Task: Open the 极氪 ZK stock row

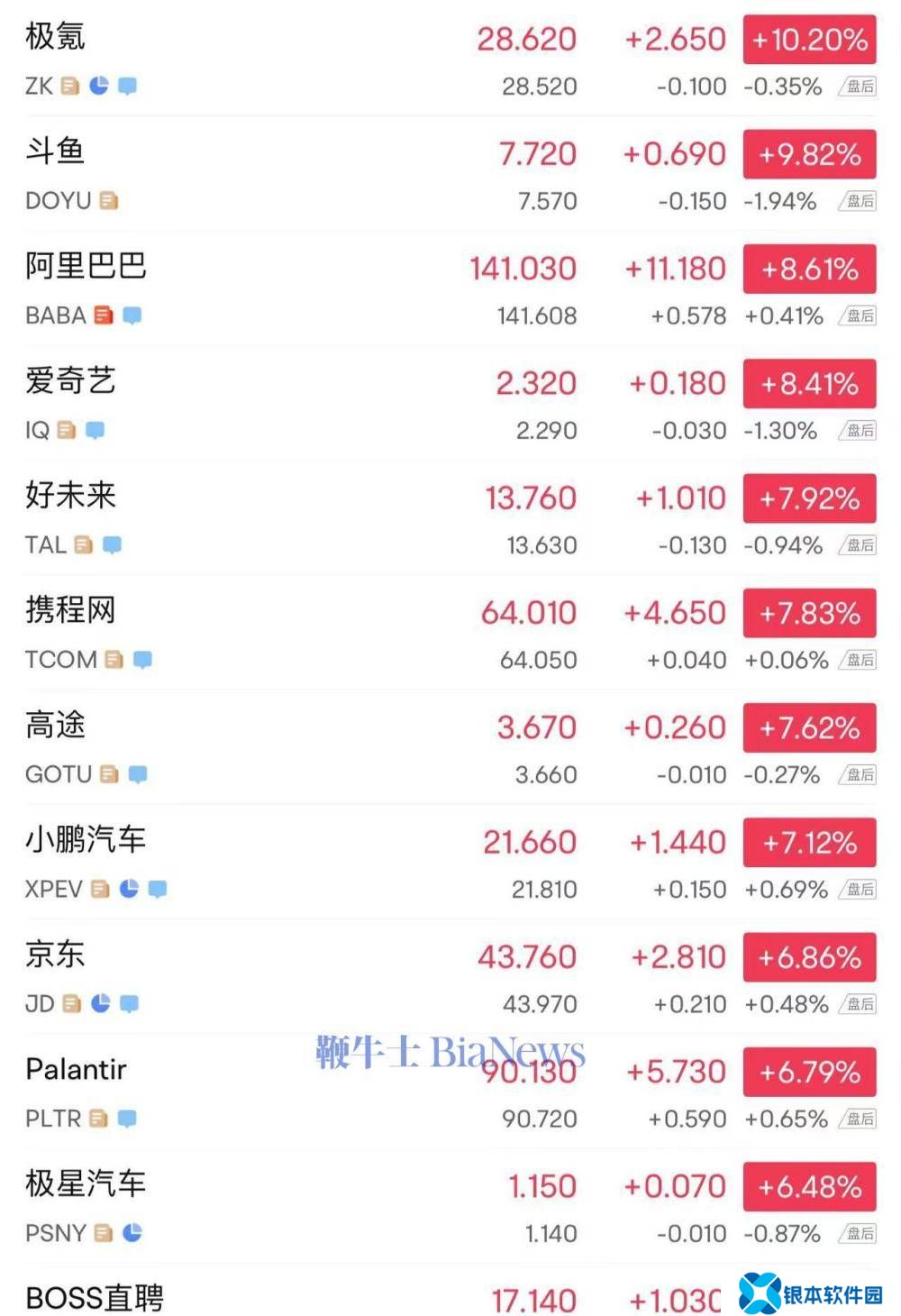Action: [x=270, y=59]
